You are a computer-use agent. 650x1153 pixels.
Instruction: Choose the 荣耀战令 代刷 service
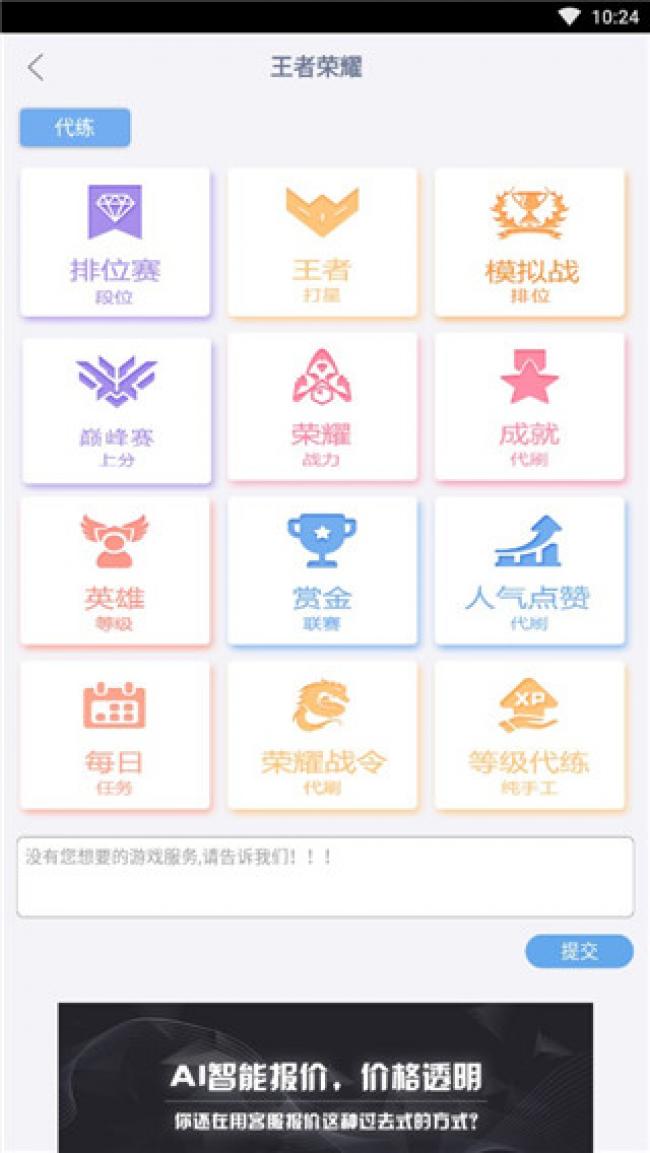tap(322, 736)
